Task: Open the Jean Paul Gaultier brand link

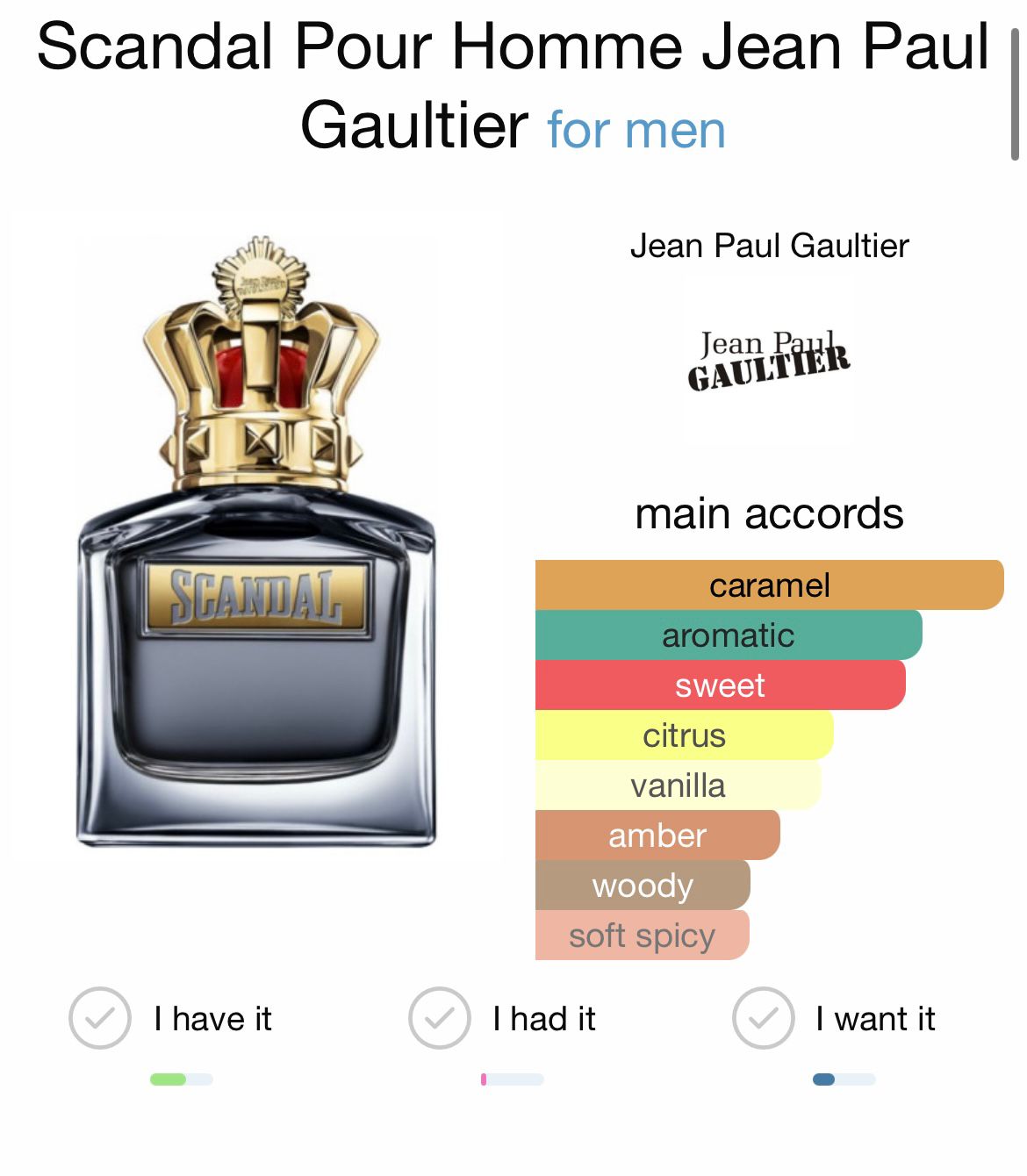Action: pyautogui.click(x=769, y=247)
